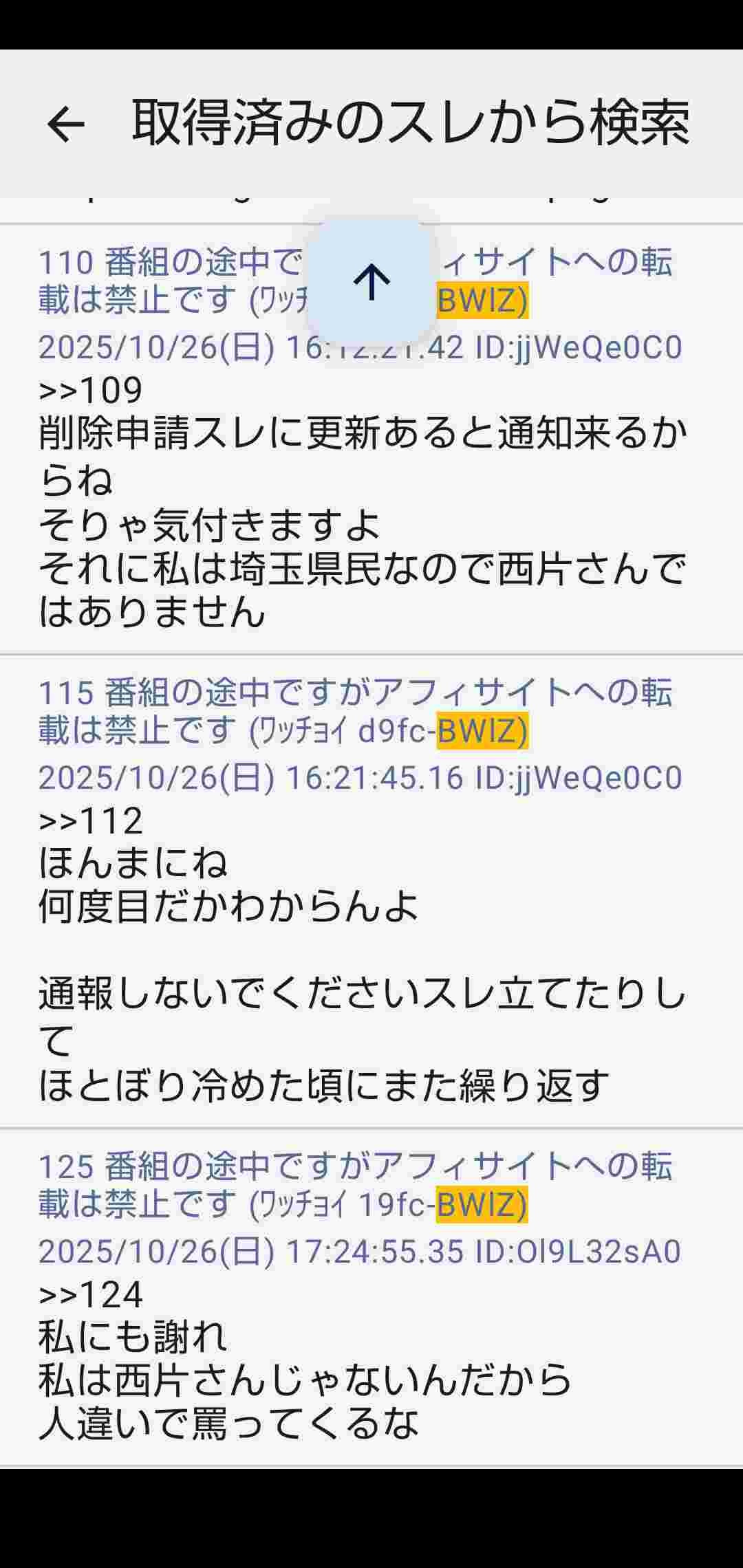
Task: Go back using the app bar arrow
Action: (66, 124)
